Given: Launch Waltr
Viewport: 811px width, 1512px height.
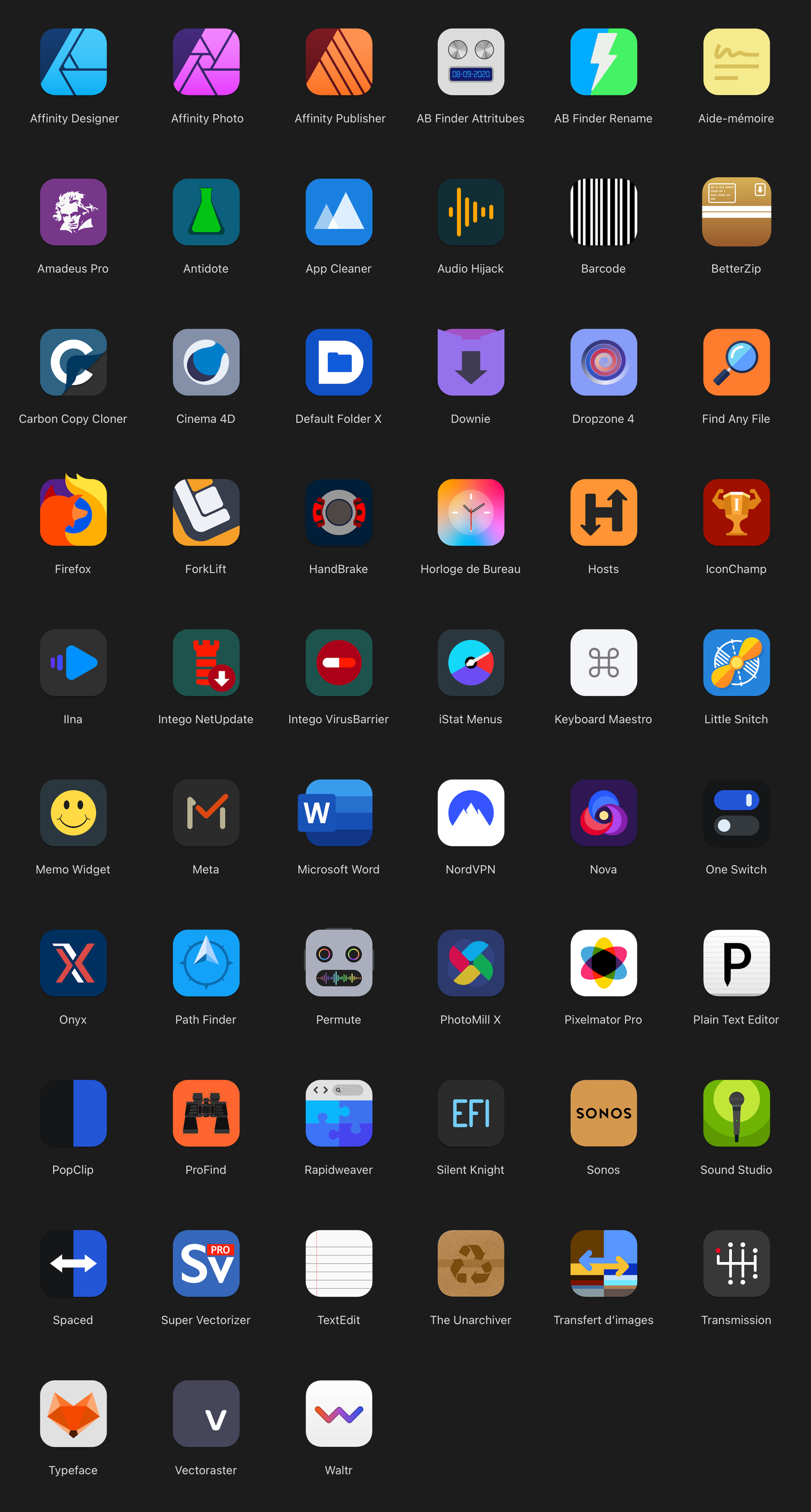Looking at the screenshot, I should 339,1414.
